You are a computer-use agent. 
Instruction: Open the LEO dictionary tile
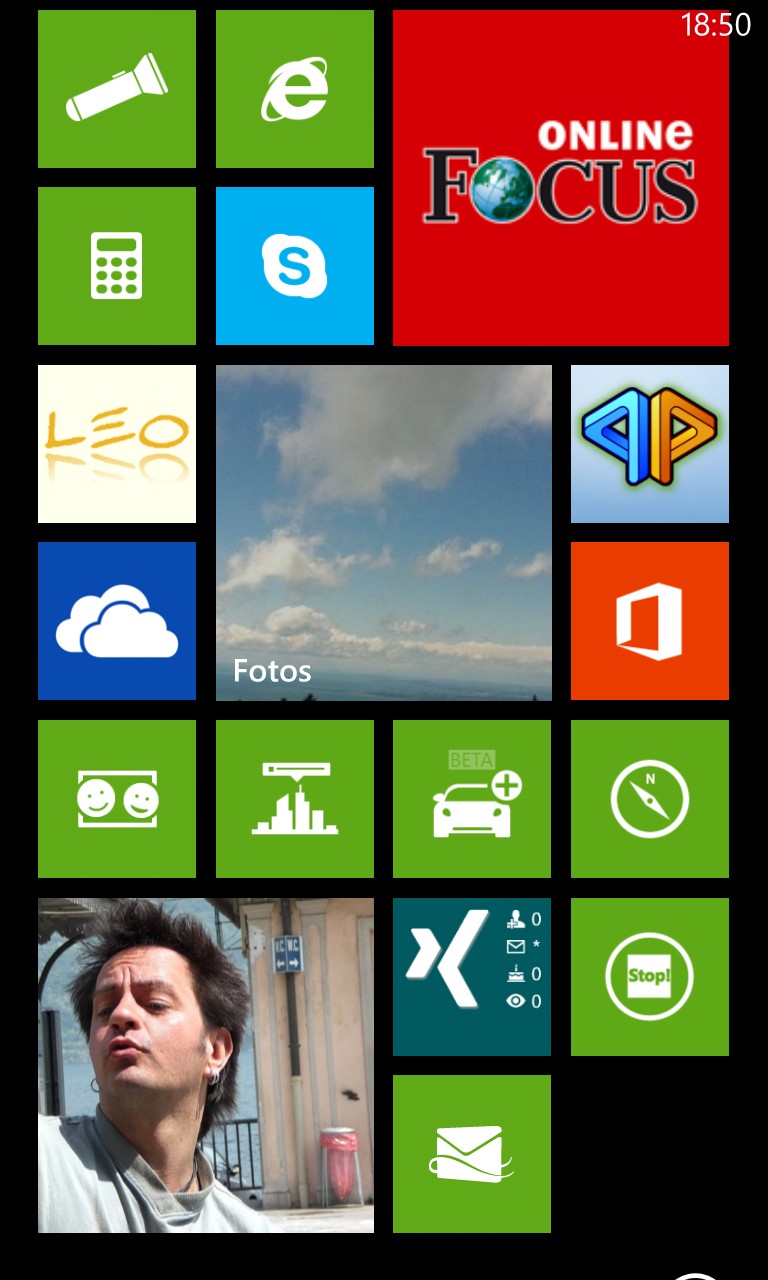pyautogui.click(x=117, y=444)
